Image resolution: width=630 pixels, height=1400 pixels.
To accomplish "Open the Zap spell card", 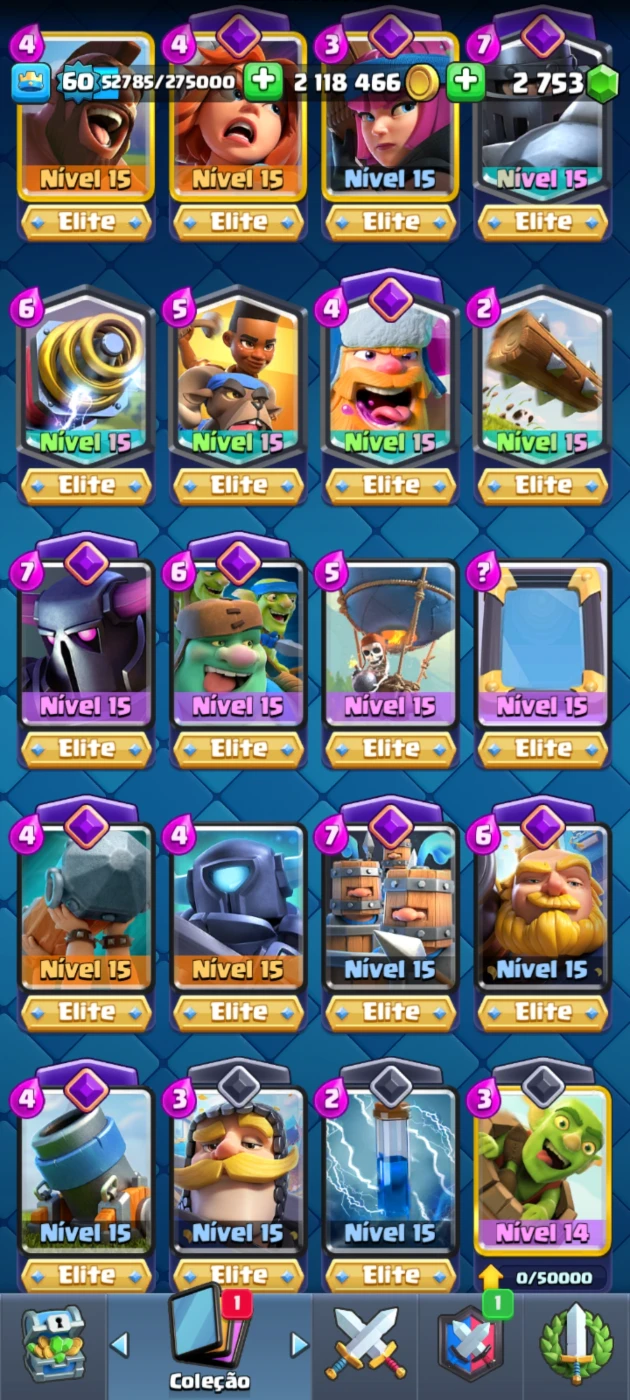I will (x=391, y=1172).
